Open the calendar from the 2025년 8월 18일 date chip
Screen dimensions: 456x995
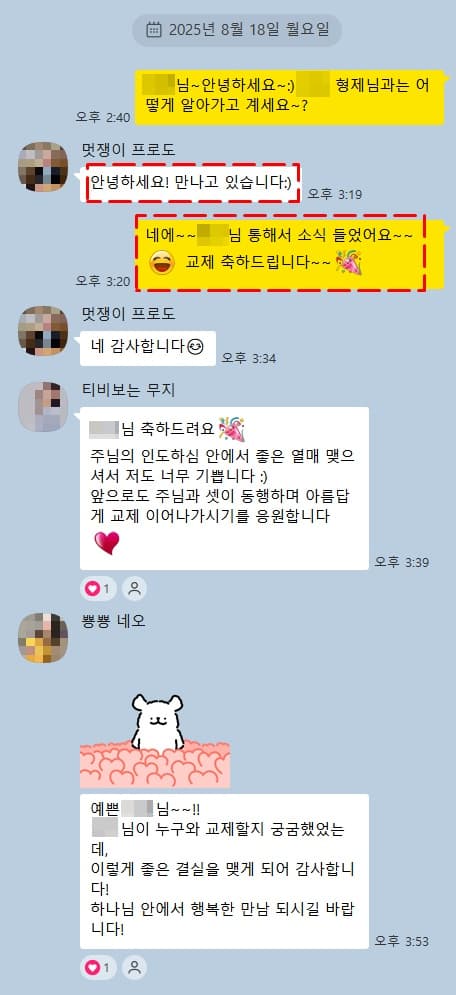[236, 30]
